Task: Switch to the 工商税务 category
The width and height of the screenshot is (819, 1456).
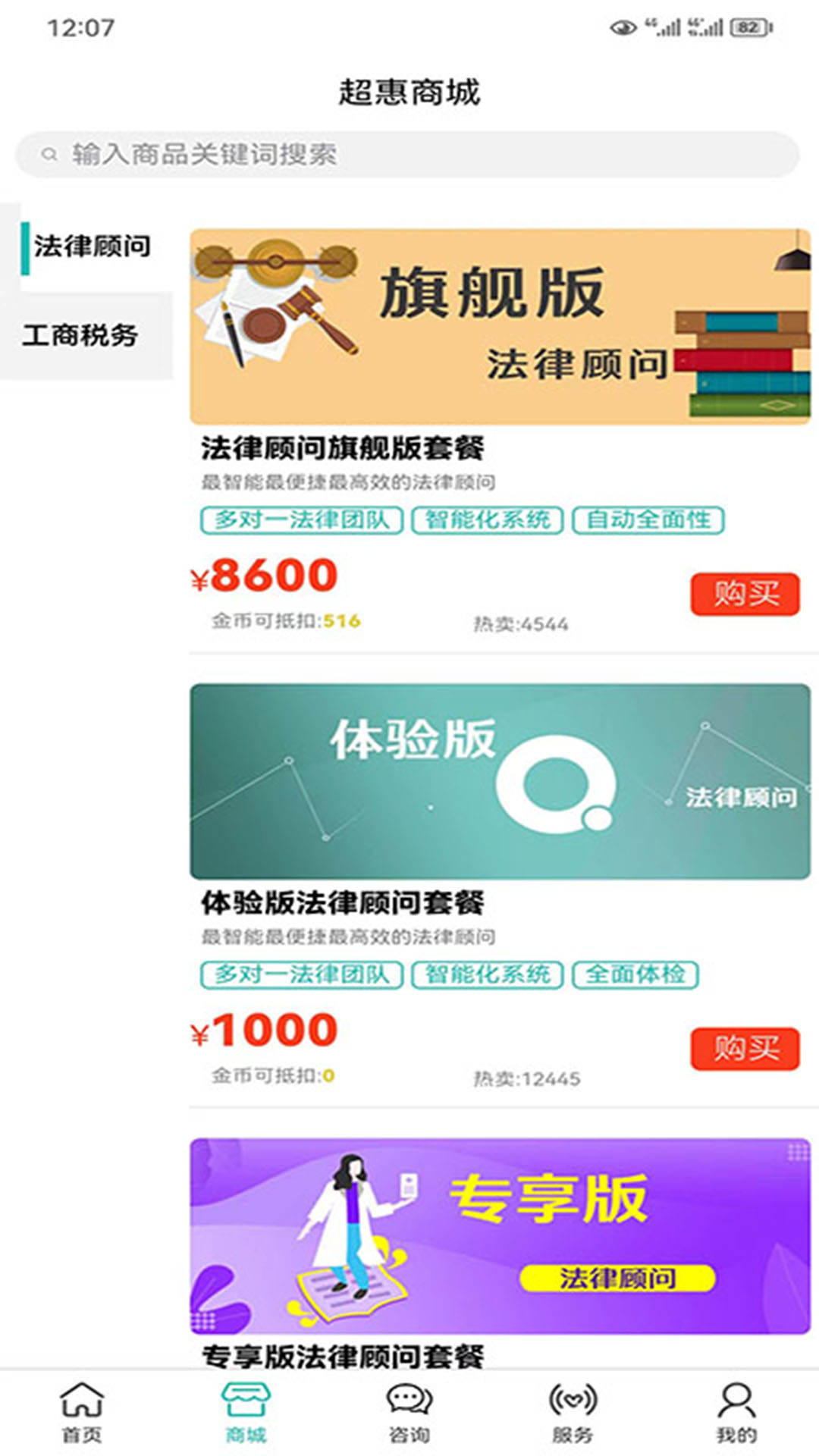Action: [86, 335]
